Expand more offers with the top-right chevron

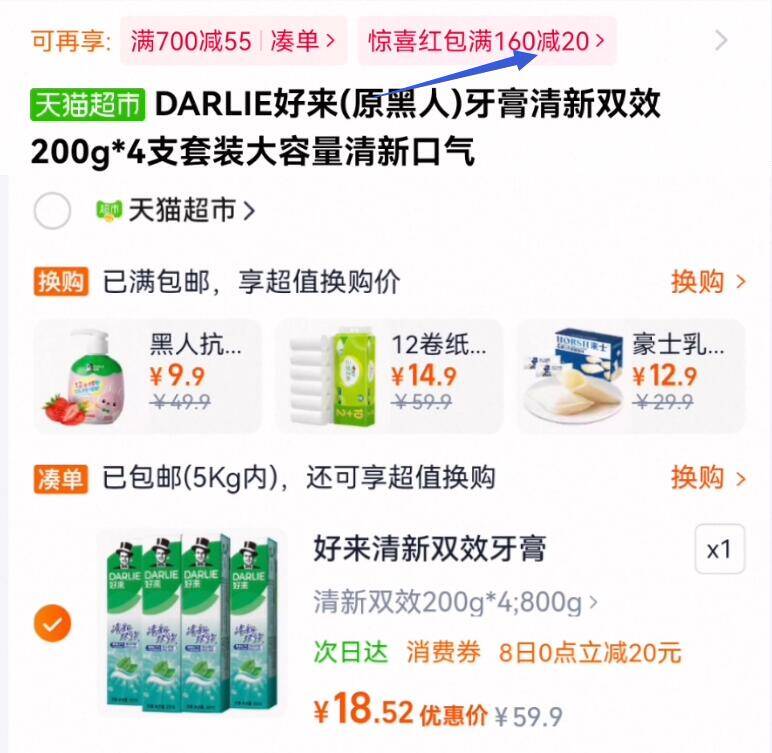pyautogui.click(x=721, y=41)
